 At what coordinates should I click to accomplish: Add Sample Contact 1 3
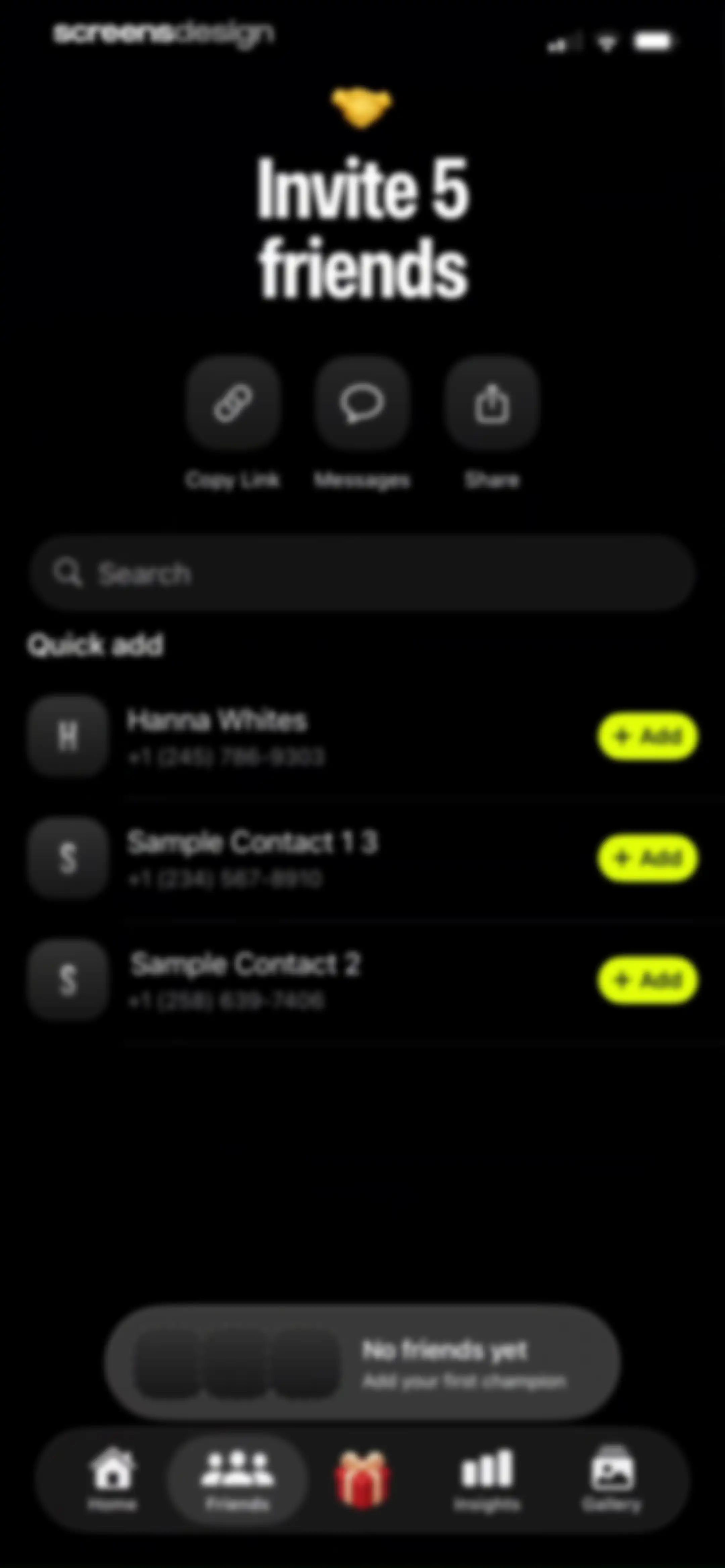click(x=647, y=858)
